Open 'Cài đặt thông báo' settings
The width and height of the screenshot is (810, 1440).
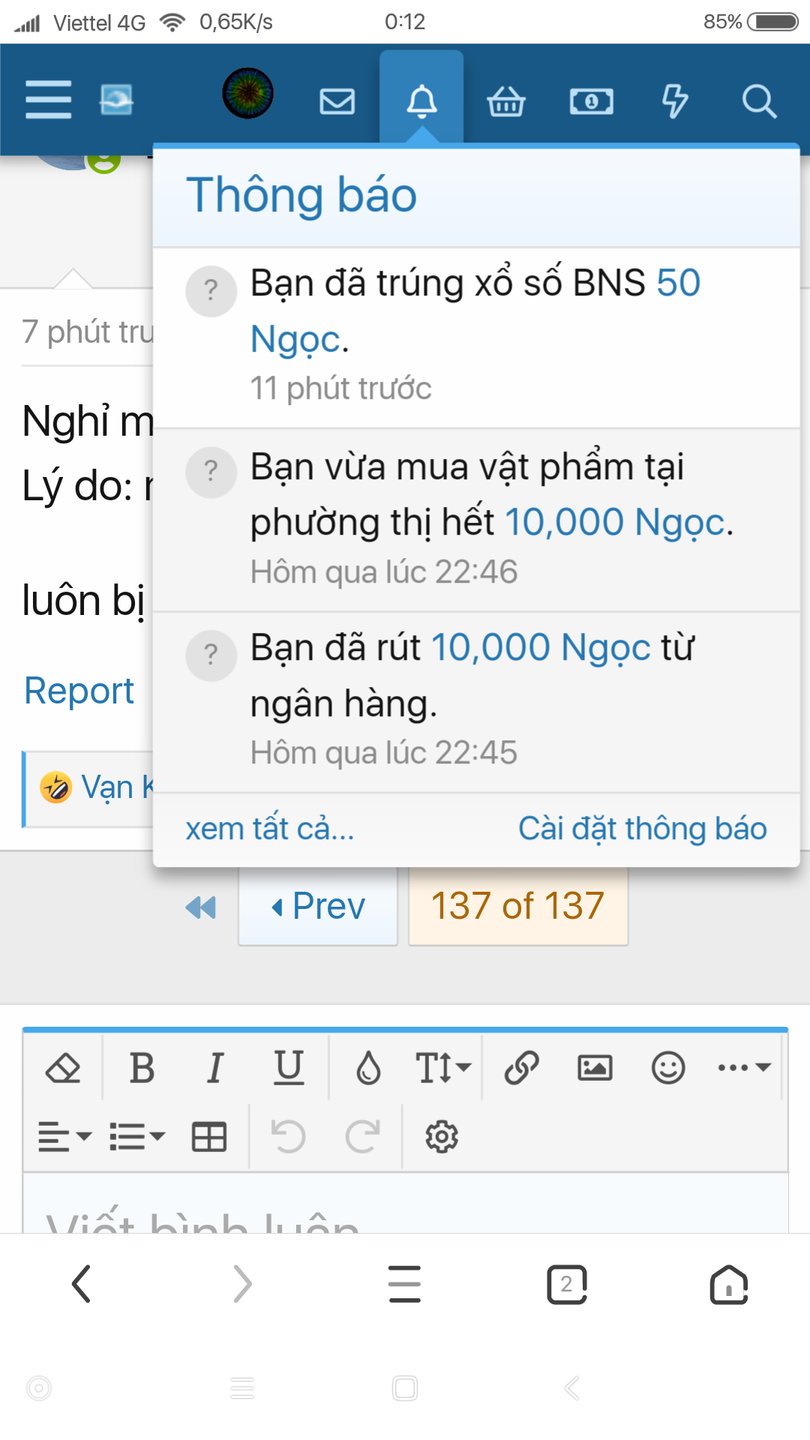(642, 828)
